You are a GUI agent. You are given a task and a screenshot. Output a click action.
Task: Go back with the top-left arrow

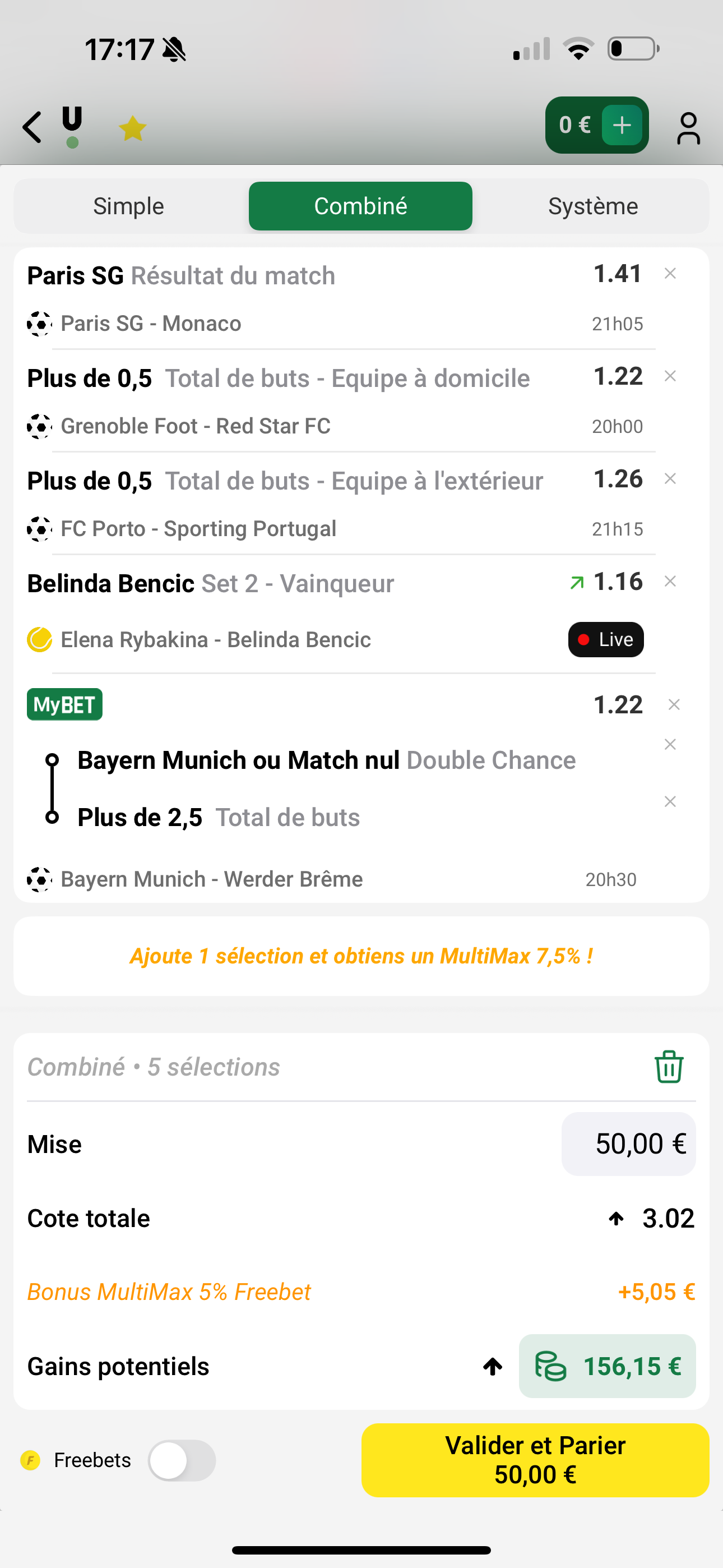tap(33, 127)
